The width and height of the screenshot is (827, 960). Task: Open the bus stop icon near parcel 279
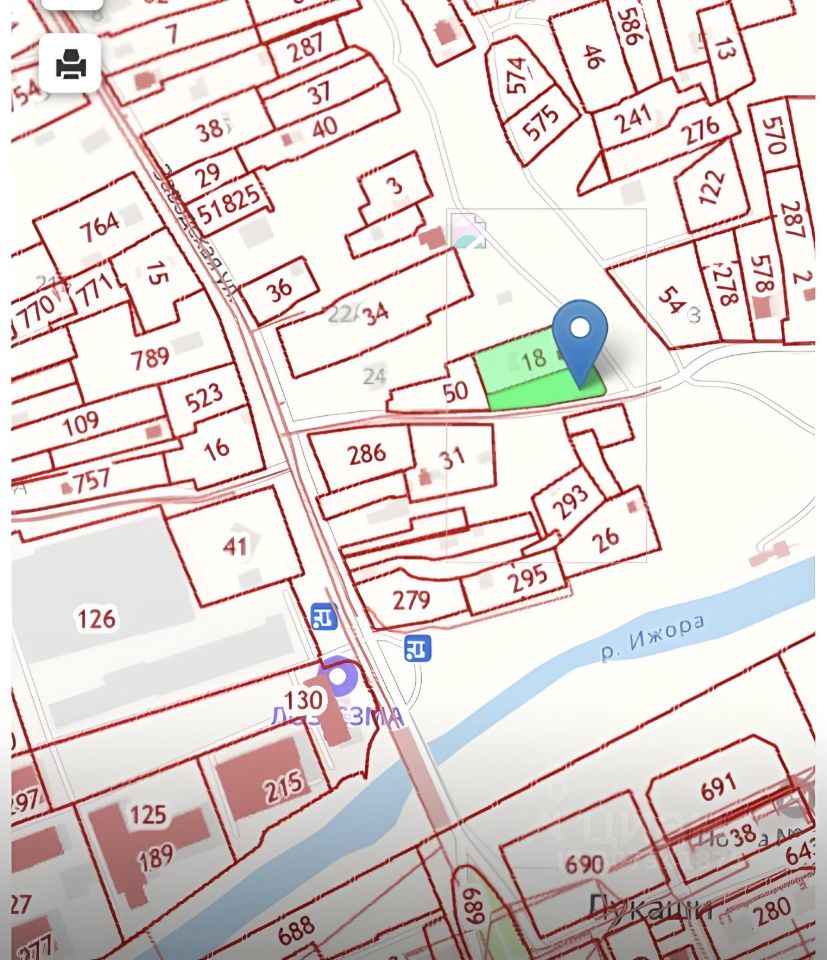point(418,648)
